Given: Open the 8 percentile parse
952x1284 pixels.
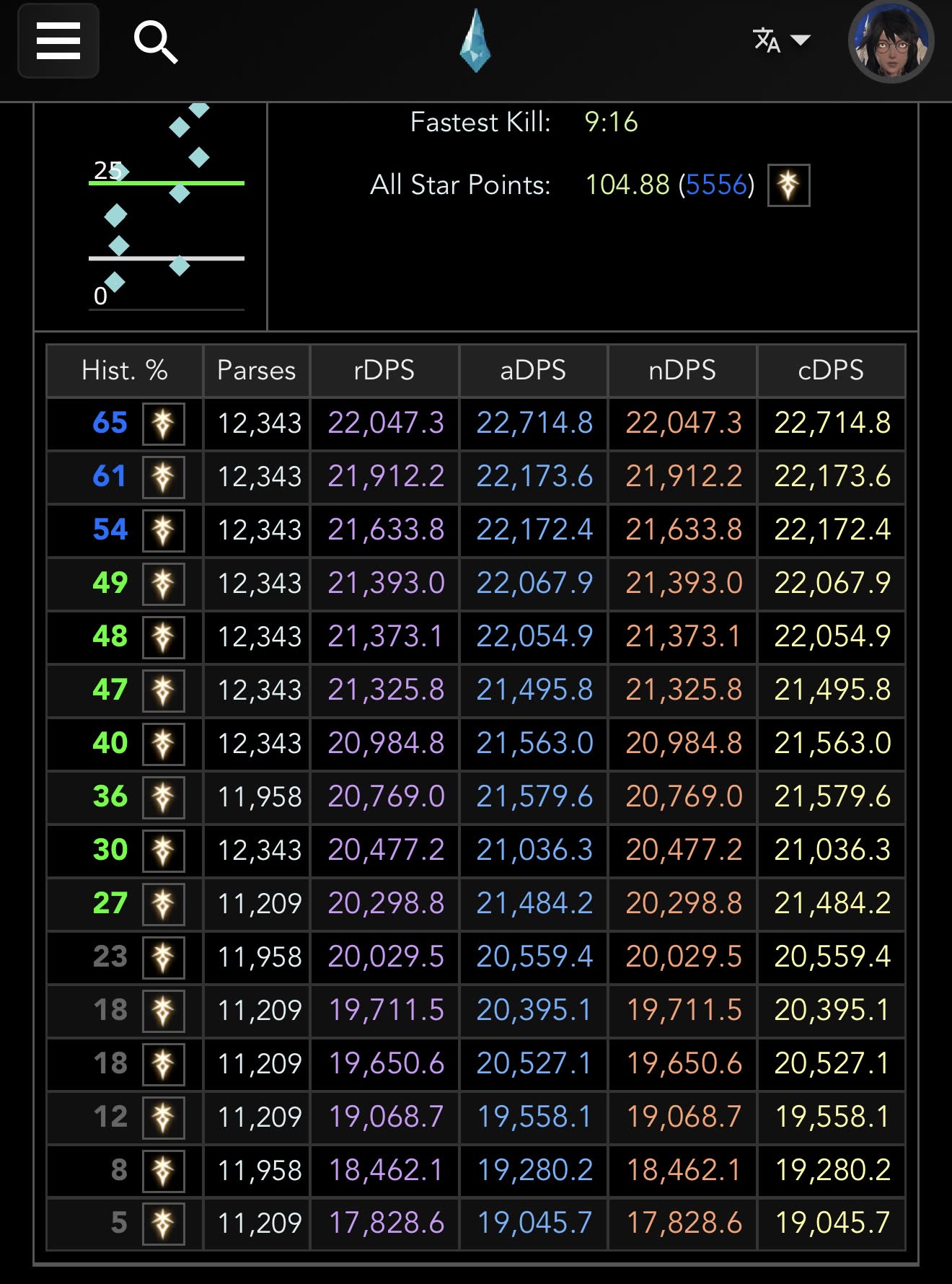Looking at the screenshot, I should click(119, 1170).
